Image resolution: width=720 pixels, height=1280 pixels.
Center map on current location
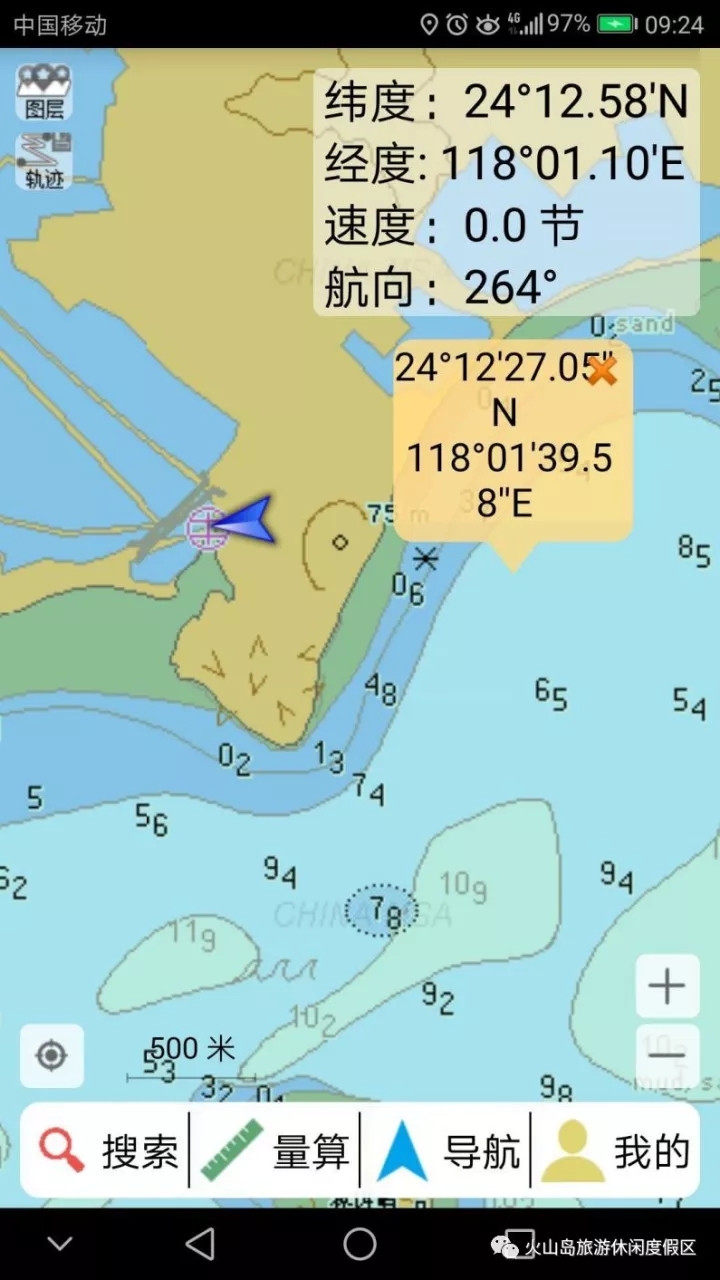(51, 1055)
